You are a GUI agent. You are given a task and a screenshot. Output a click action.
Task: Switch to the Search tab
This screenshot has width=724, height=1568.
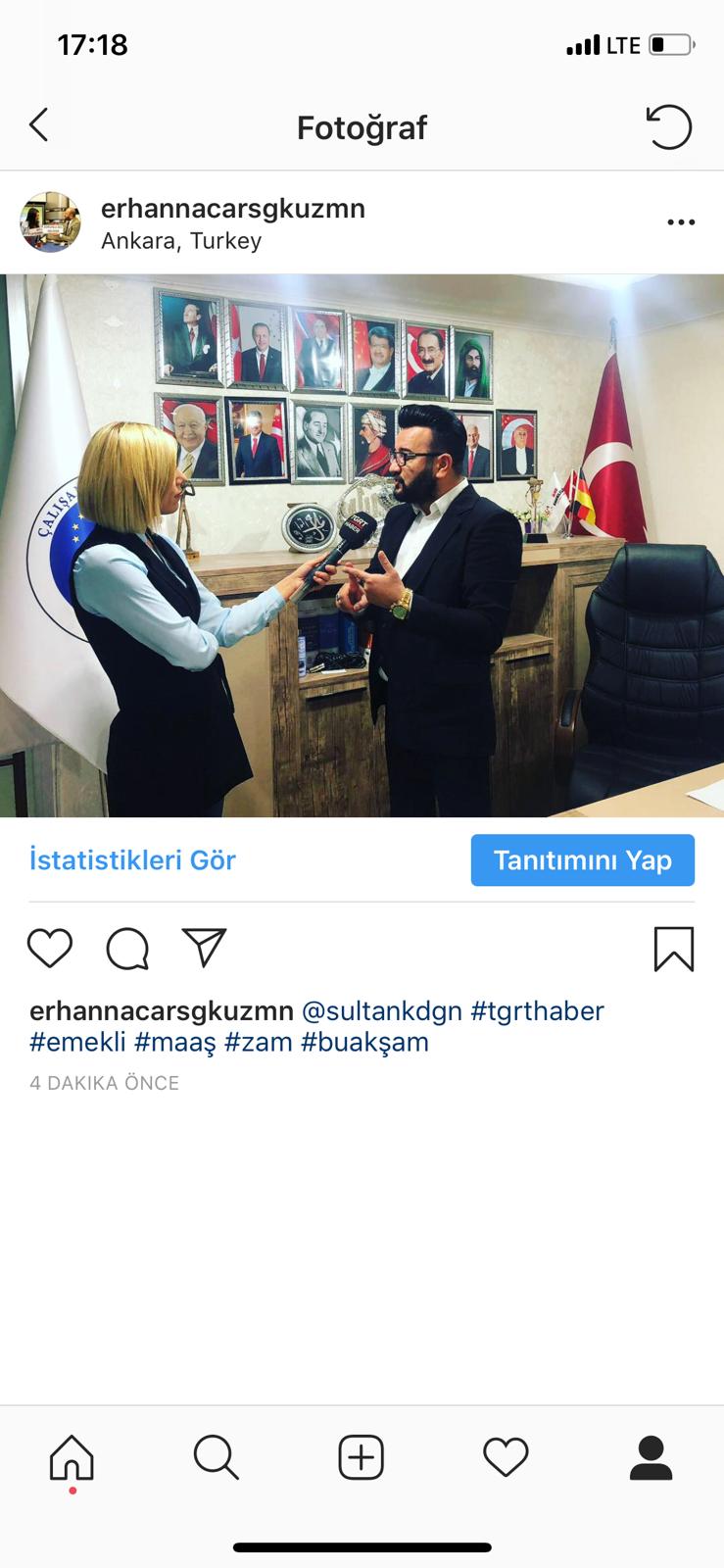click(217, 1457)
